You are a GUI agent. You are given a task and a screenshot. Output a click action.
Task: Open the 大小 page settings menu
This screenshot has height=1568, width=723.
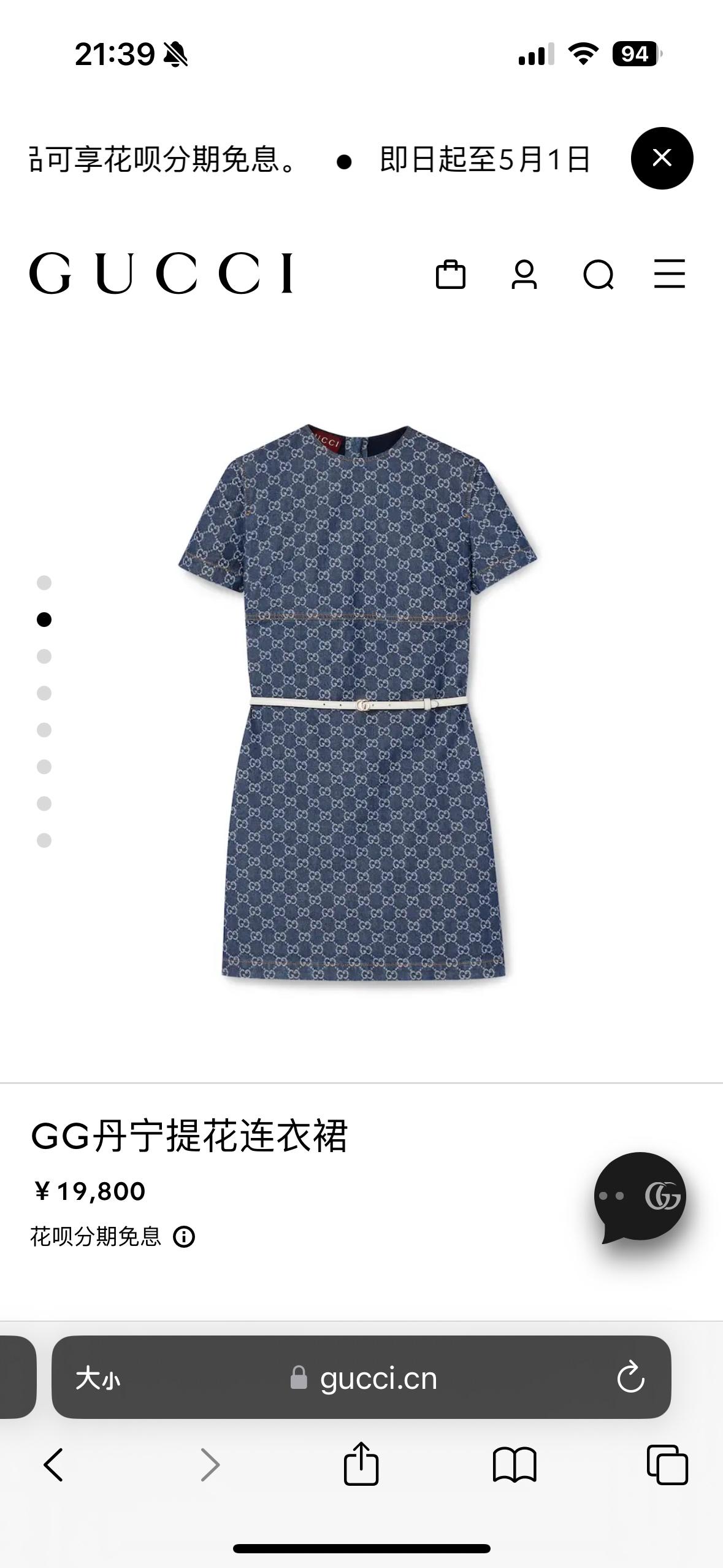click(98, 1379)
